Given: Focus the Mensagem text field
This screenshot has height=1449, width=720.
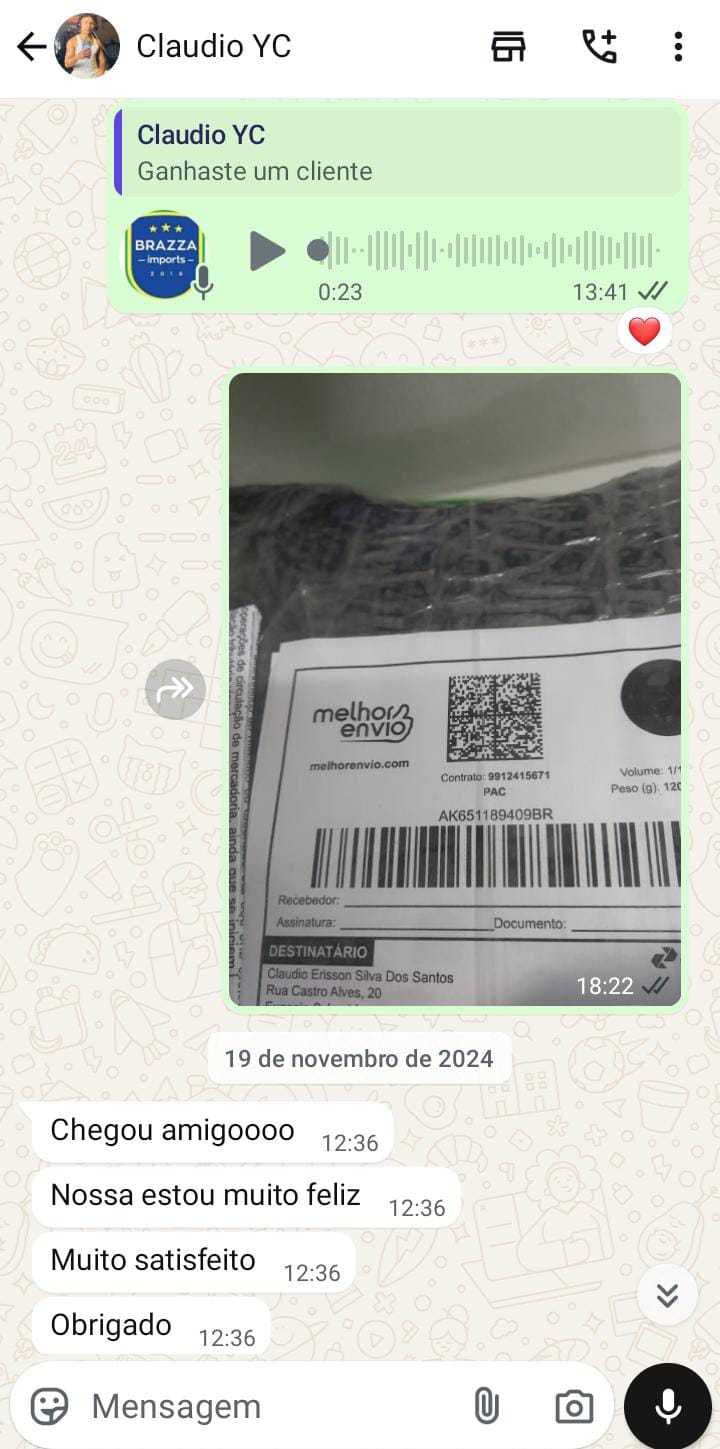Looking at the screenshot, I should (x=270, y=1406).
